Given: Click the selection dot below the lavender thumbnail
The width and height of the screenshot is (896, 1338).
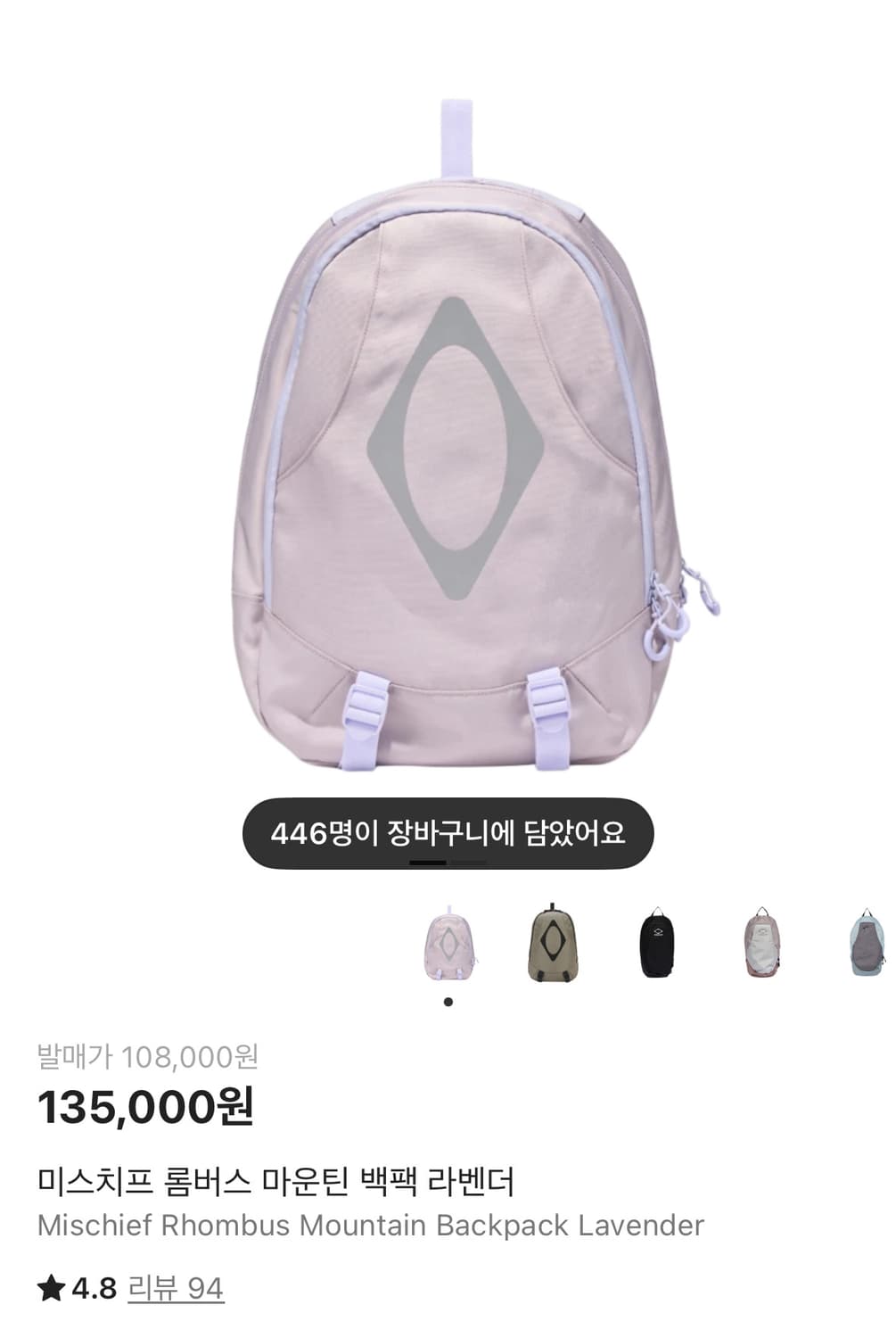Looking at the screenshot, I should [x=448, y=1003].
